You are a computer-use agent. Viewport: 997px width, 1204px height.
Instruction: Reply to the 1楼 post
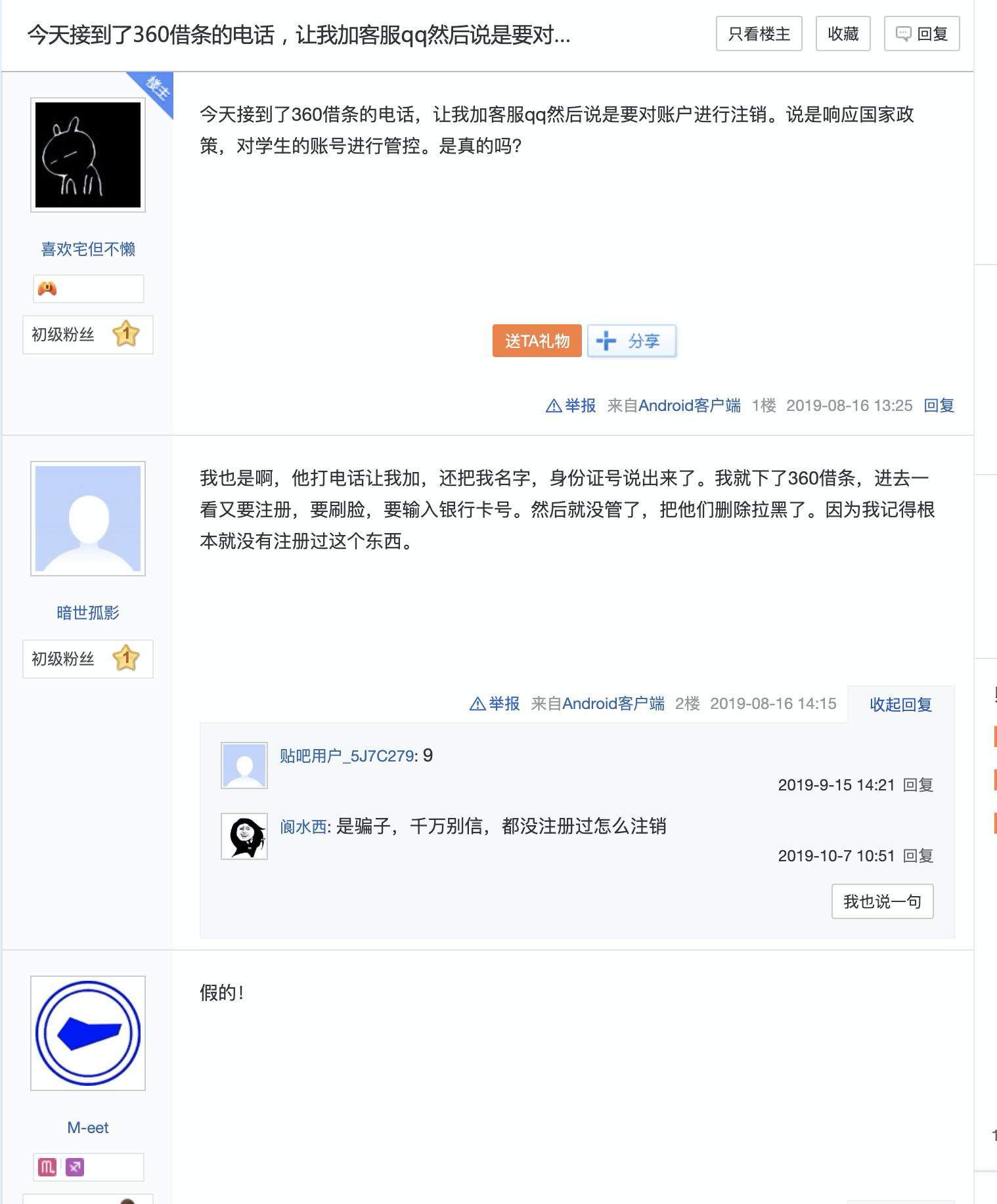939,406
